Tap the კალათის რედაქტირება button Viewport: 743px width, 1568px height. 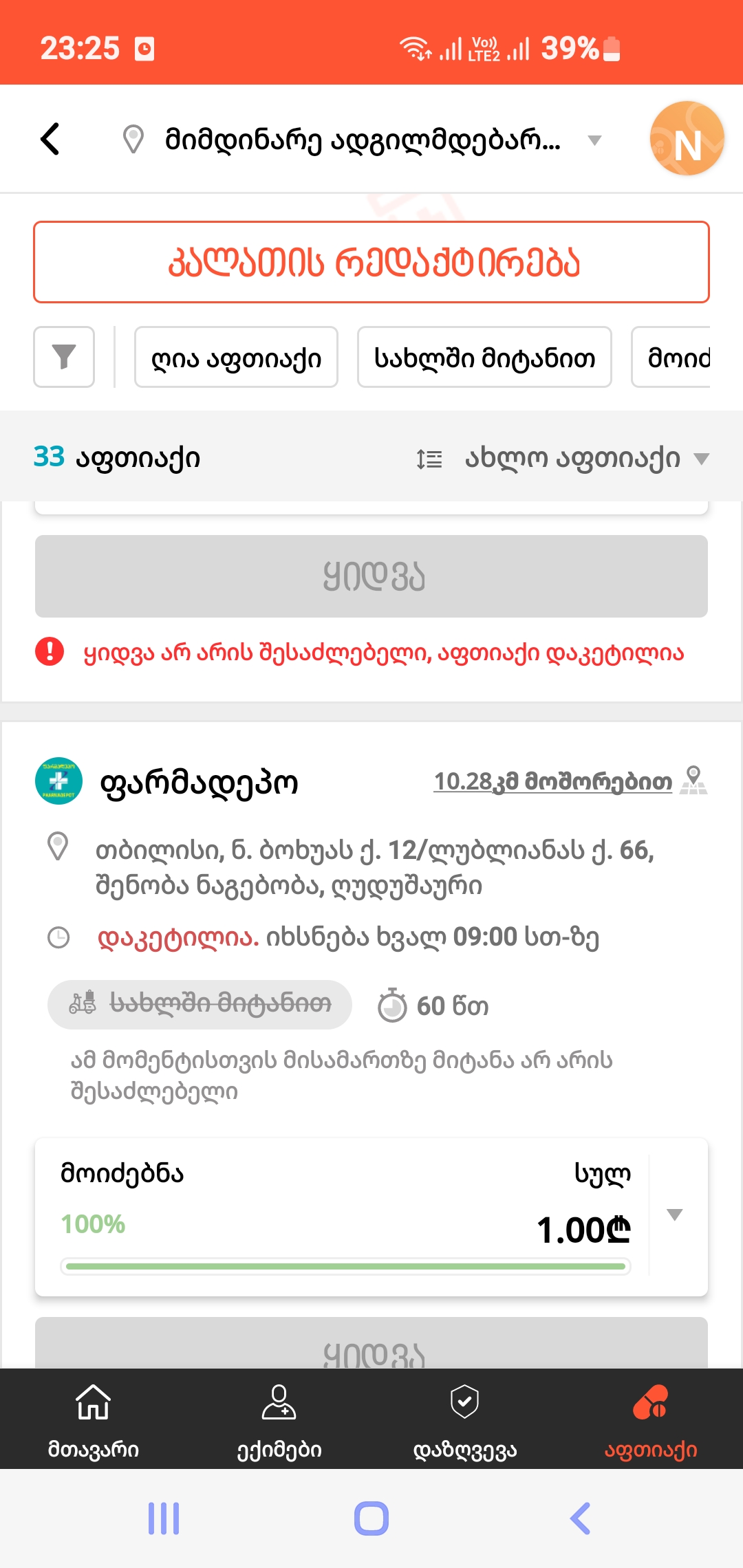(x=371, y=262)
